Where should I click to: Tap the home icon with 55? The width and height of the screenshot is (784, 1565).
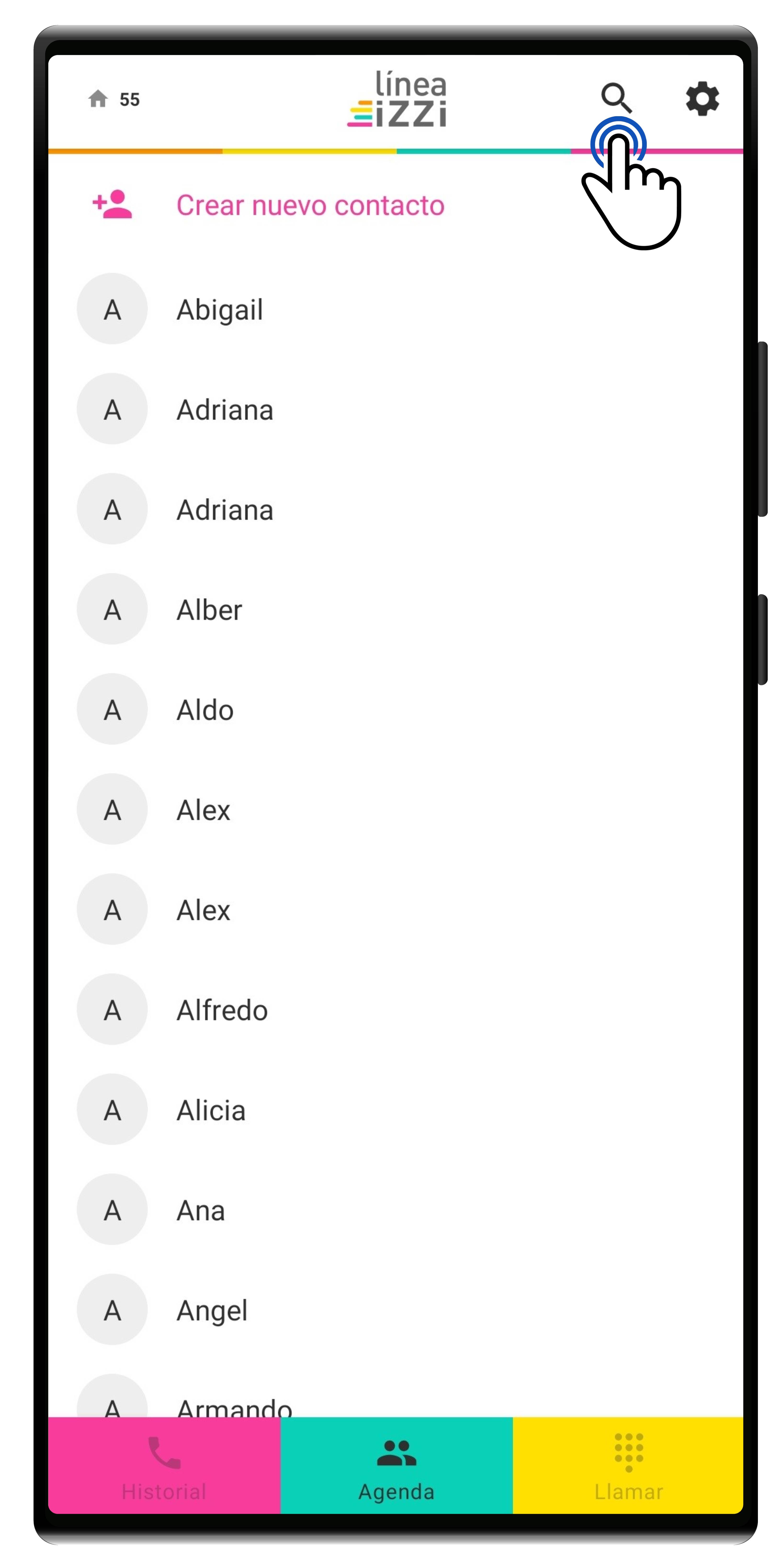tap(113, 99)
